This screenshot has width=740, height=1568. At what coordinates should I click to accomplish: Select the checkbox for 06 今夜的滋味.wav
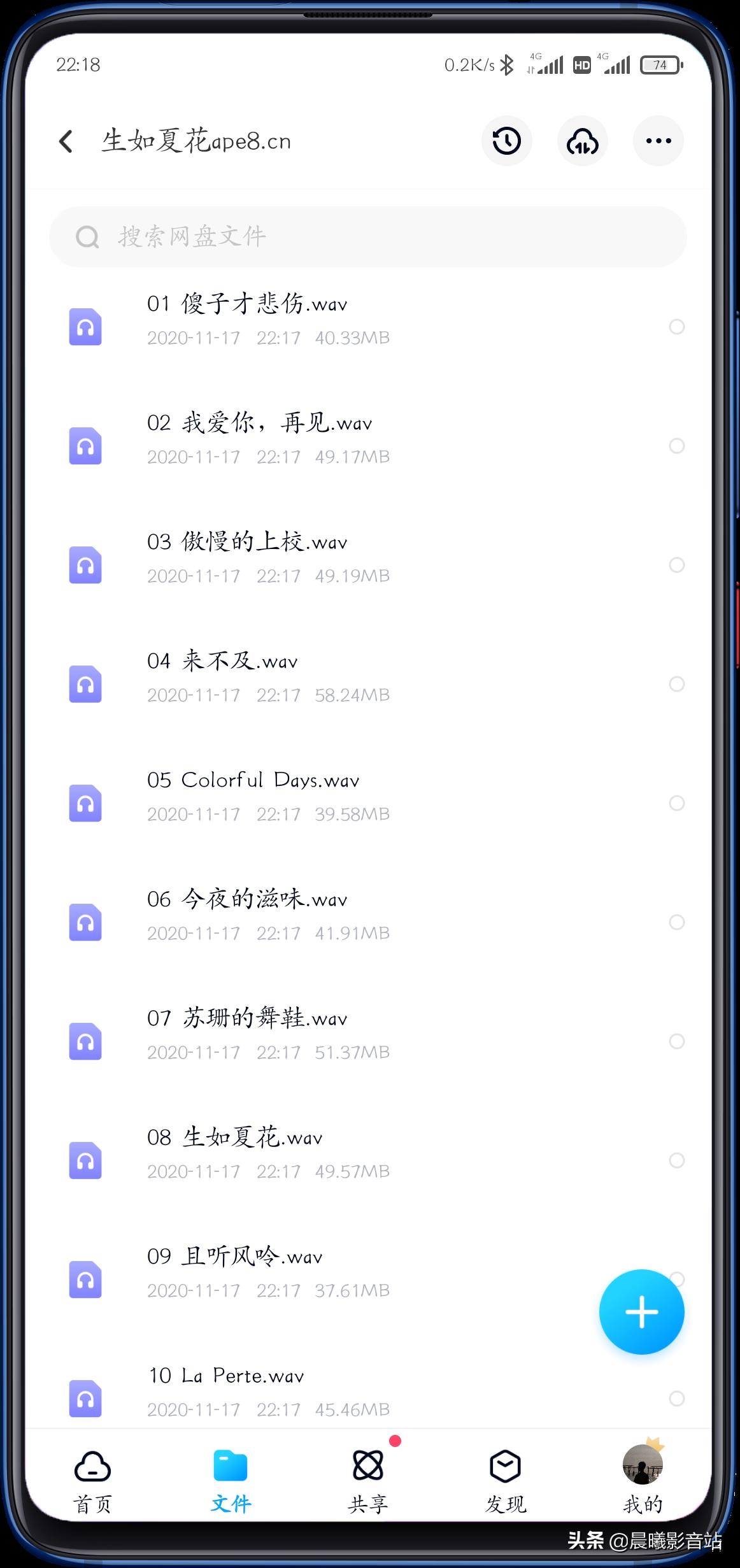click(x=676, y=922)
